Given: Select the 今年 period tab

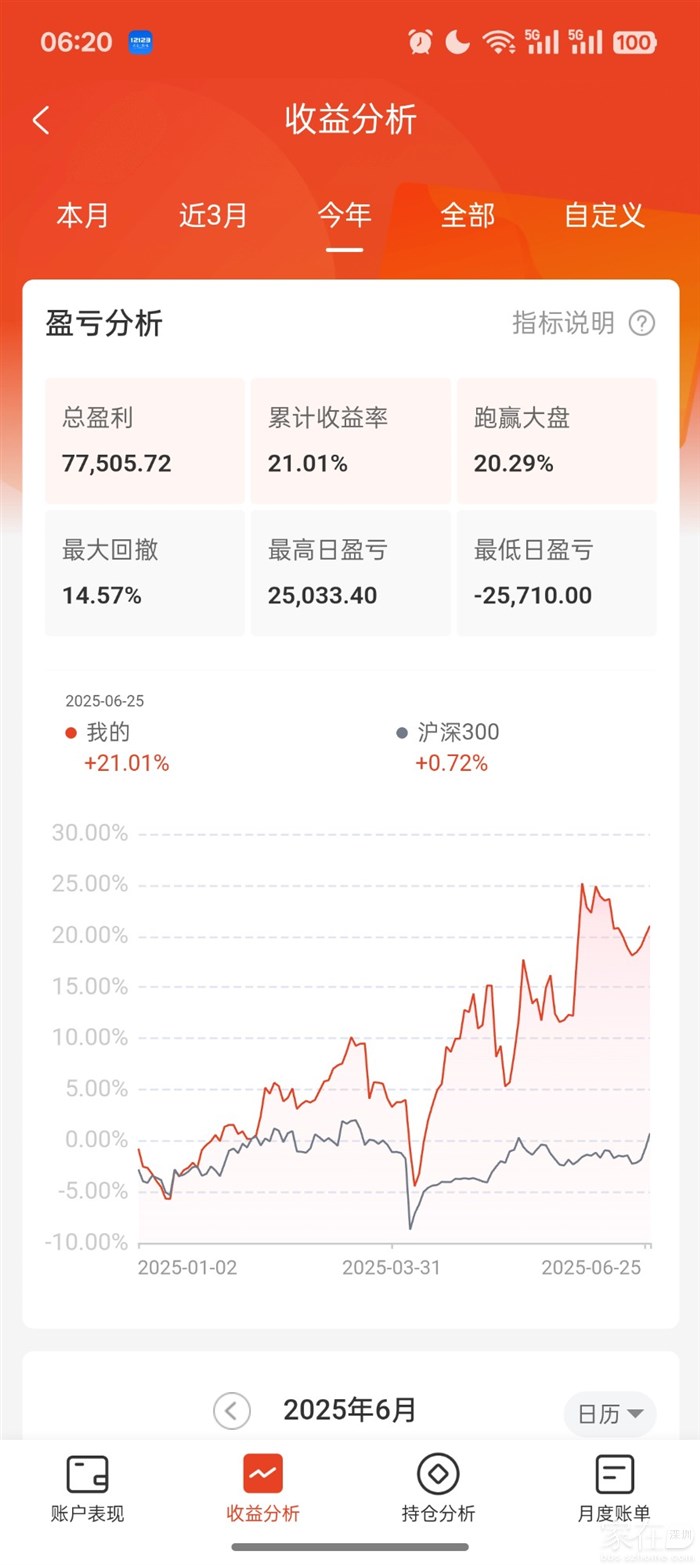Looking at the screenshot, I should click(x=344, y=215).
